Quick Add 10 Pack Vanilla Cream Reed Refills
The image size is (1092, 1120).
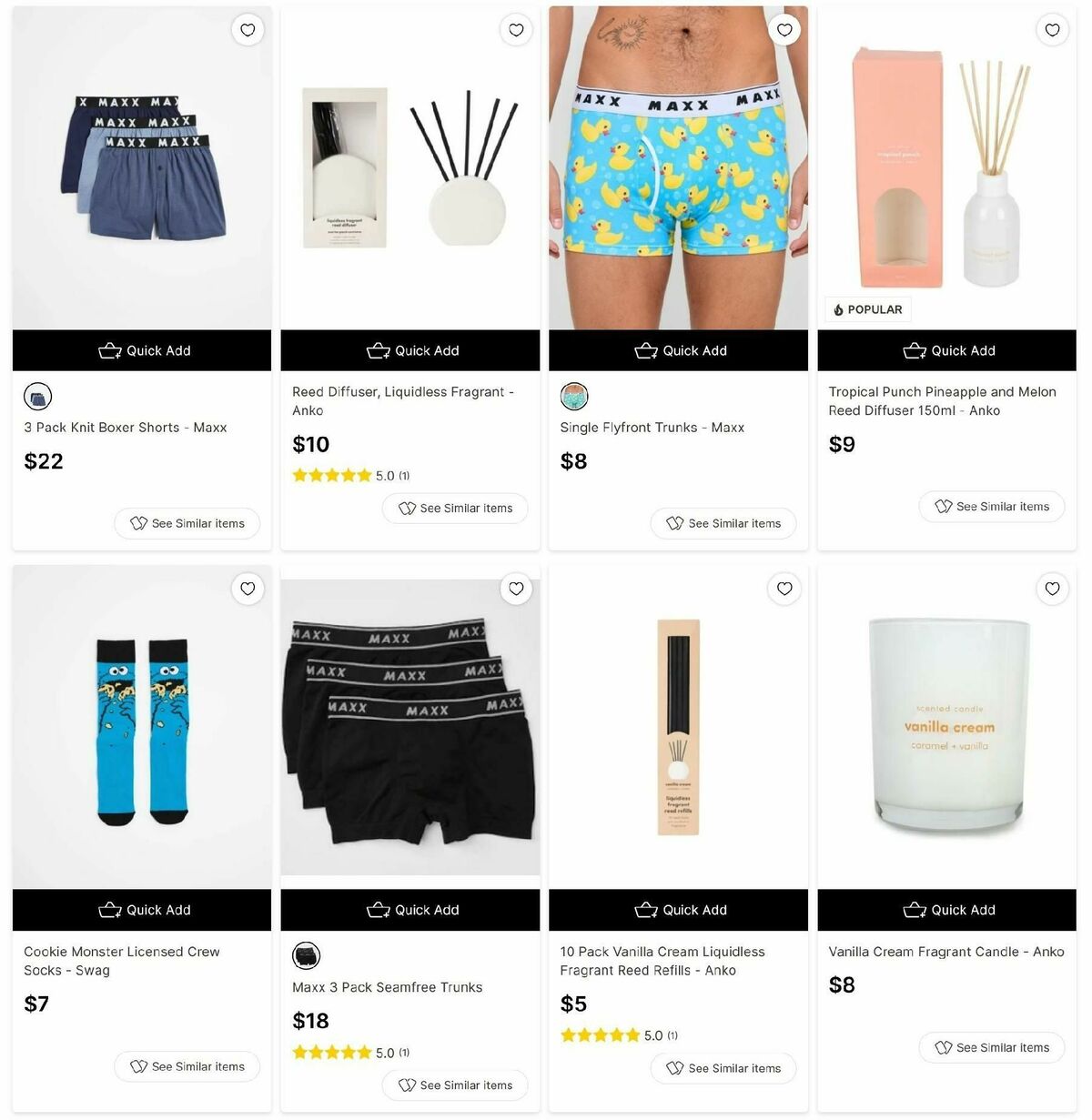click(x=678, y=910)
